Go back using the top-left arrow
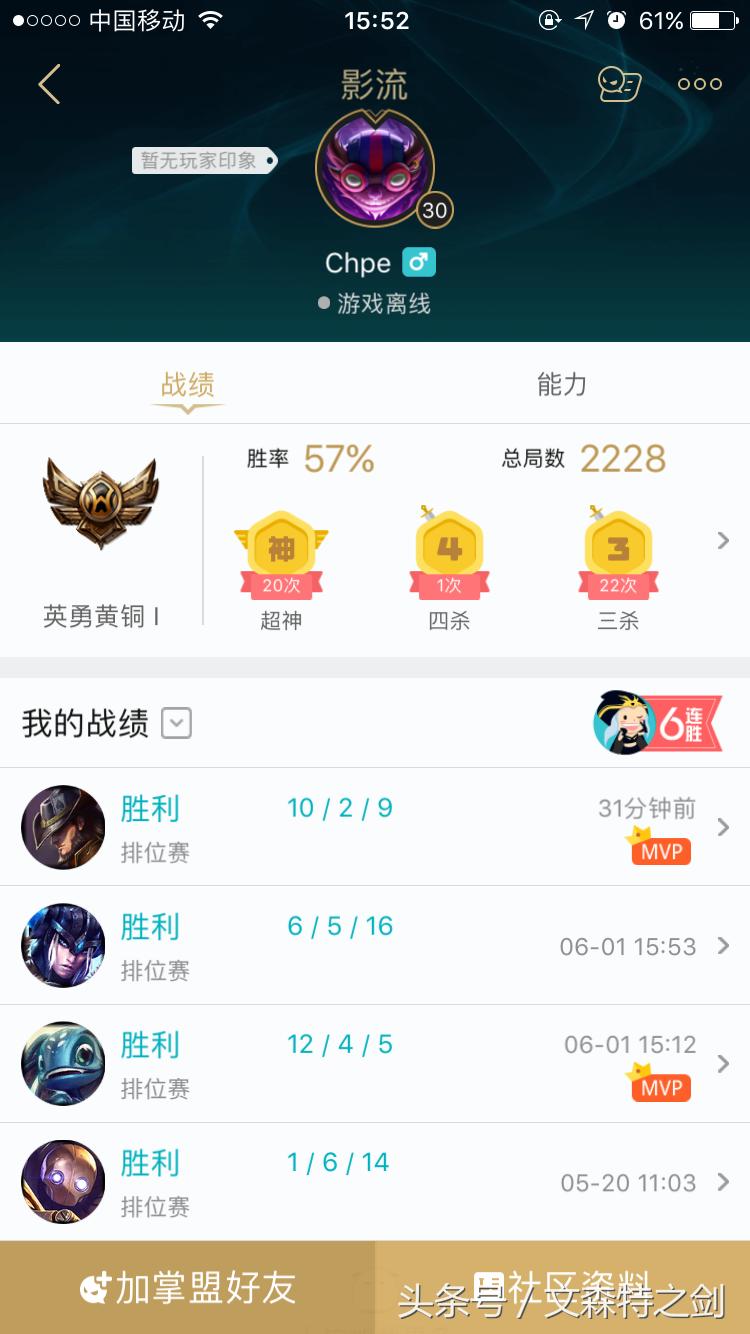The image size is (750, 1334). (50, 84)
